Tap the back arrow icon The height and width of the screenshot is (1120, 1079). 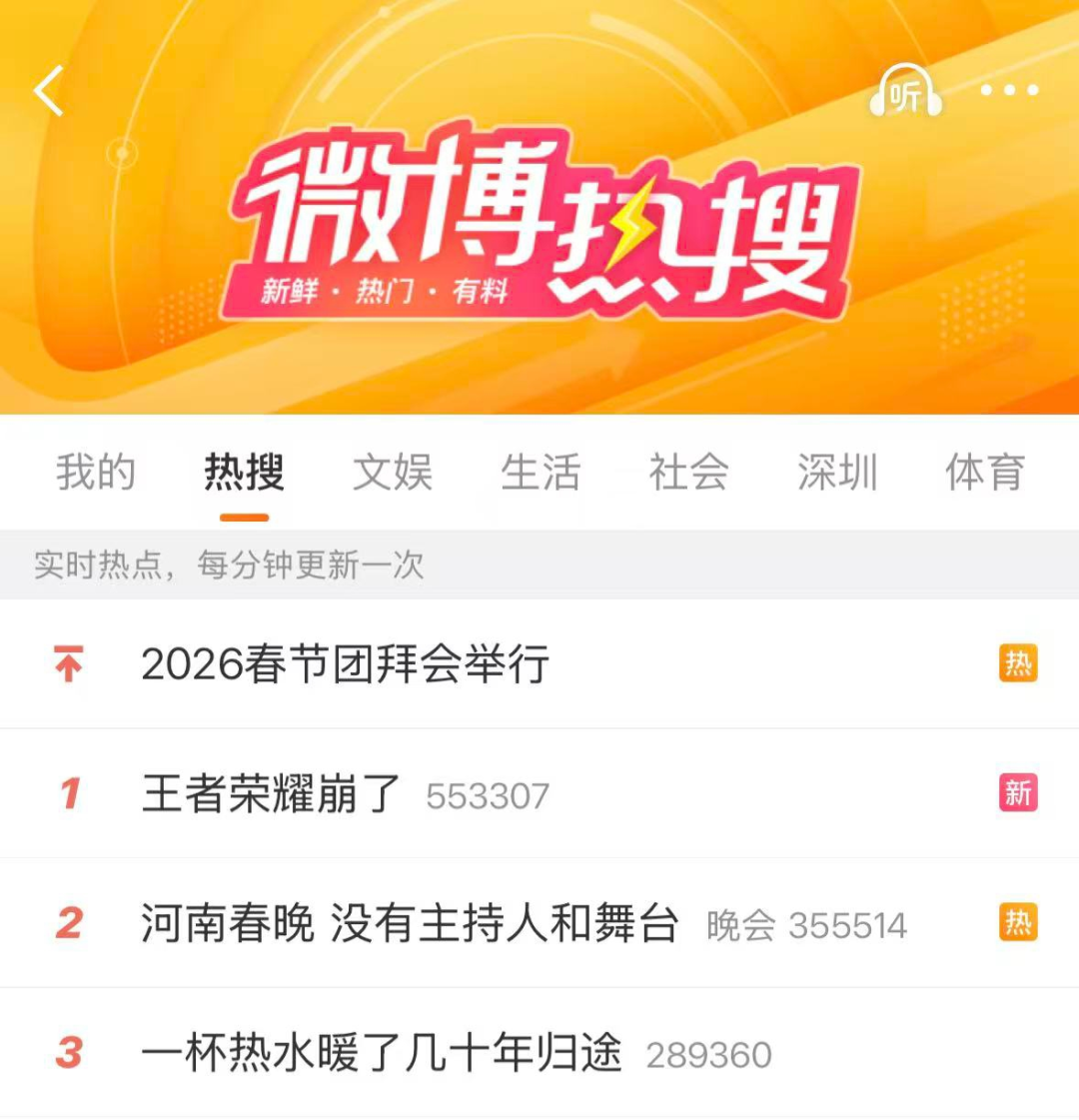click(48, 93)
